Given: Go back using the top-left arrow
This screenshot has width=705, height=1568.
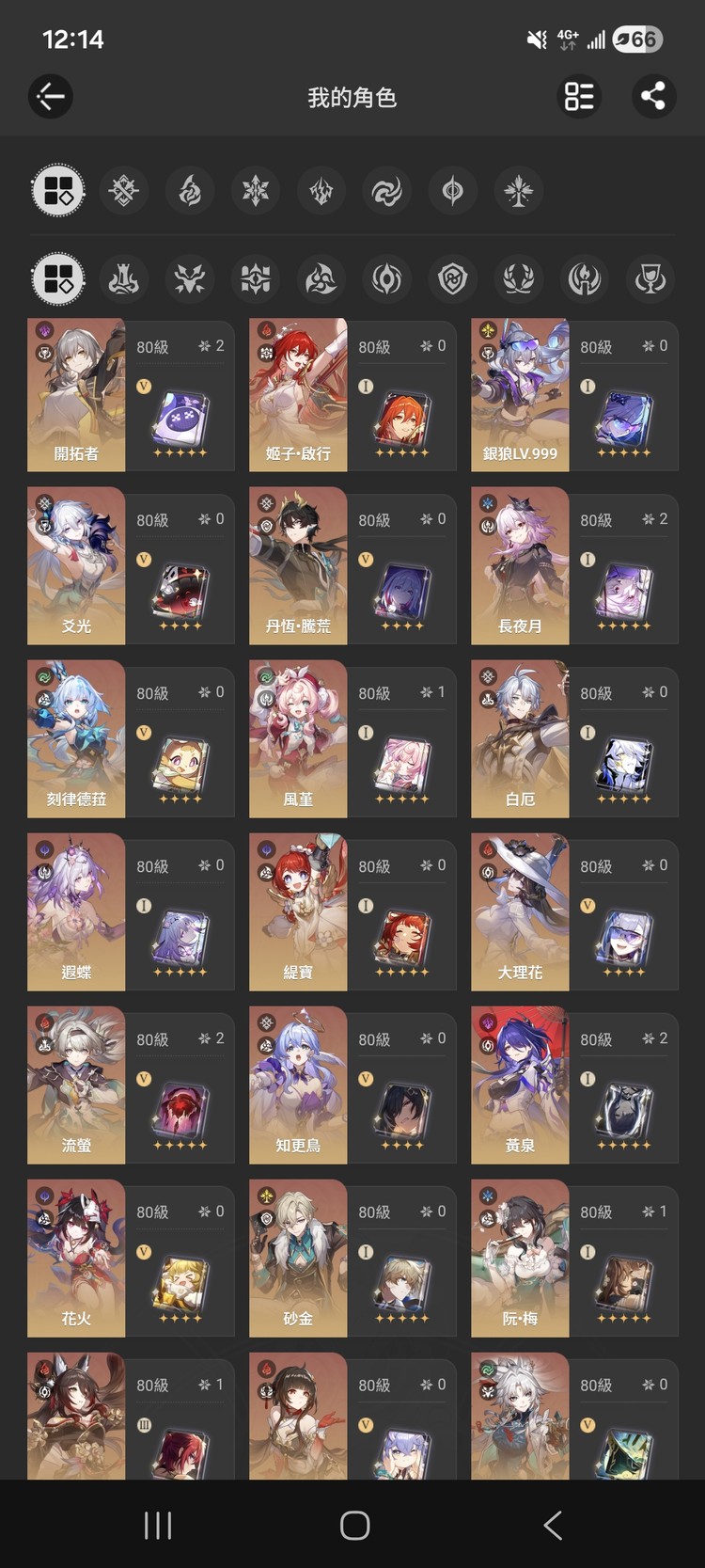Looking at the screenshot, I should tap(51, 96).
